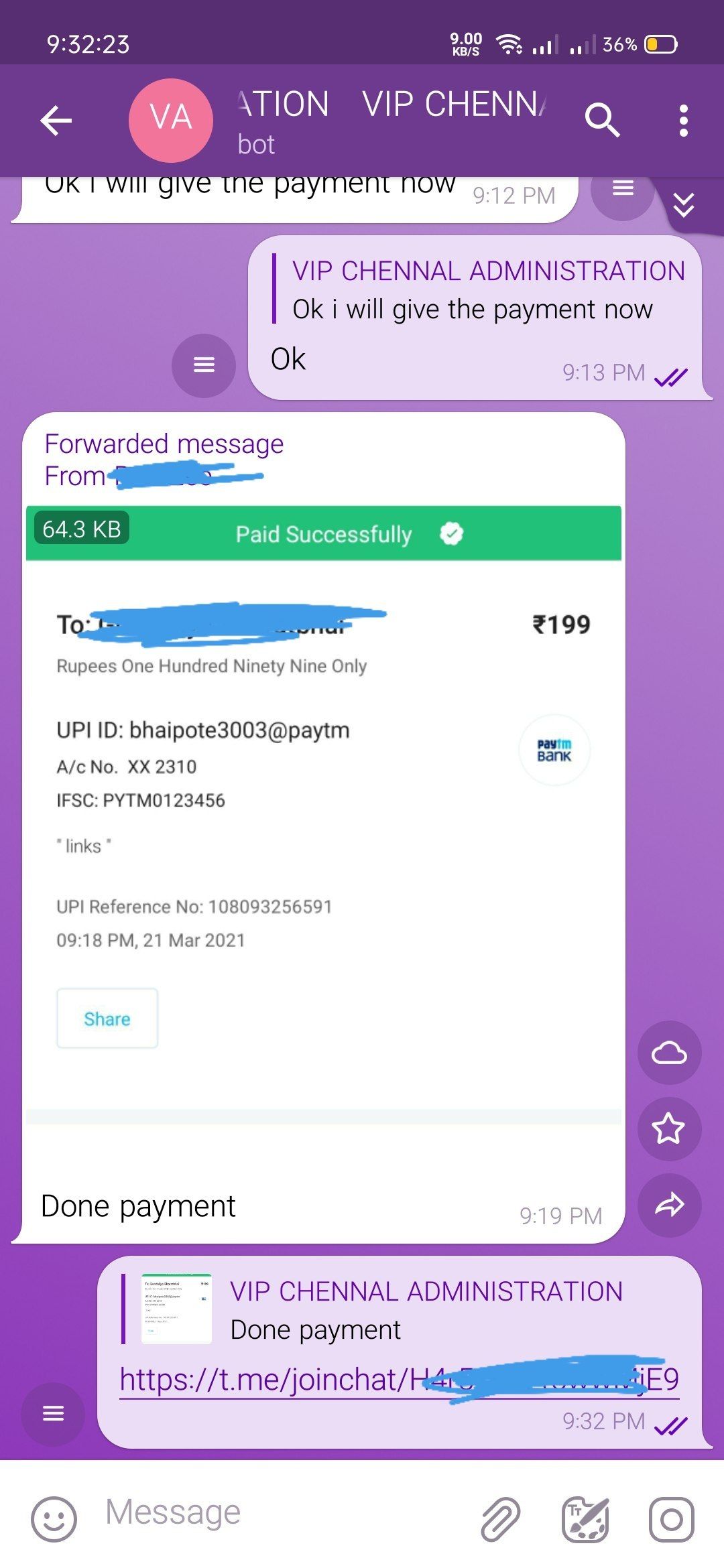Open the Paid Successfully receipt image
The height and width of the screenshot is (1568, 724).
(x=323, y=804)
